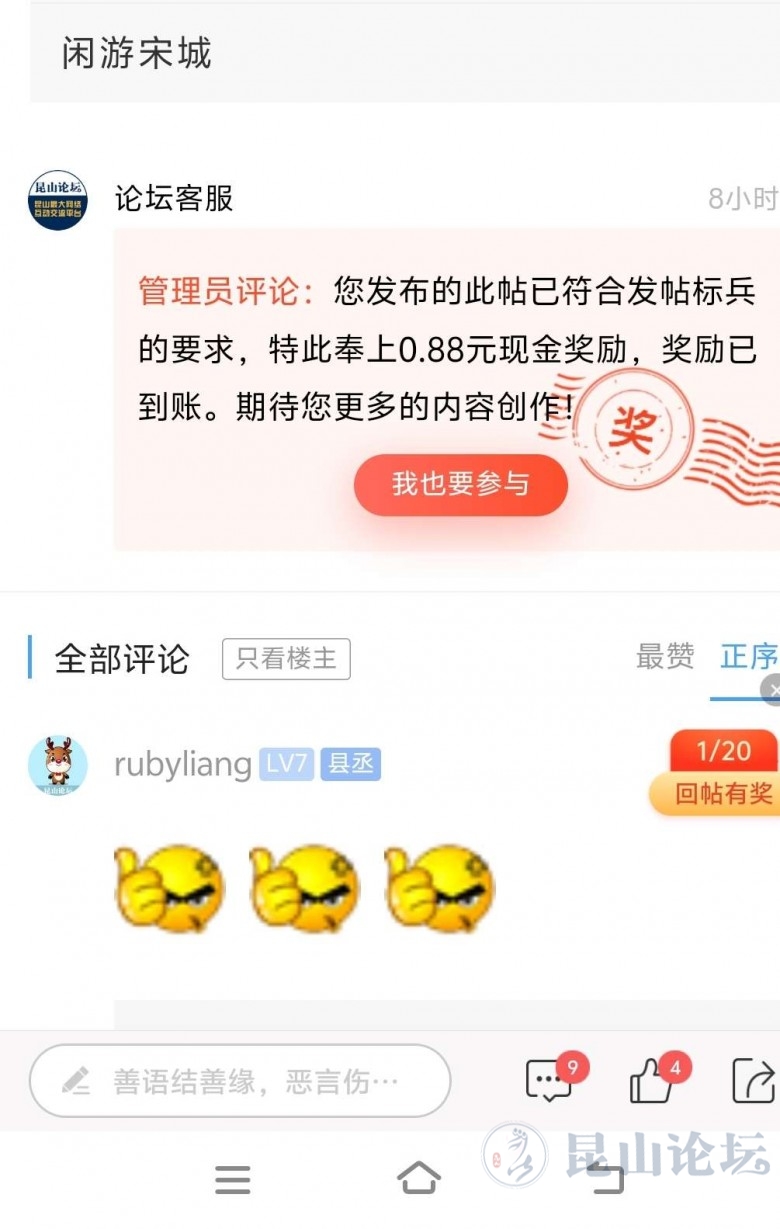Viewport: 780px width, 1229px height.
Task: Filter comments with 只看楼主
Action: 286,659
